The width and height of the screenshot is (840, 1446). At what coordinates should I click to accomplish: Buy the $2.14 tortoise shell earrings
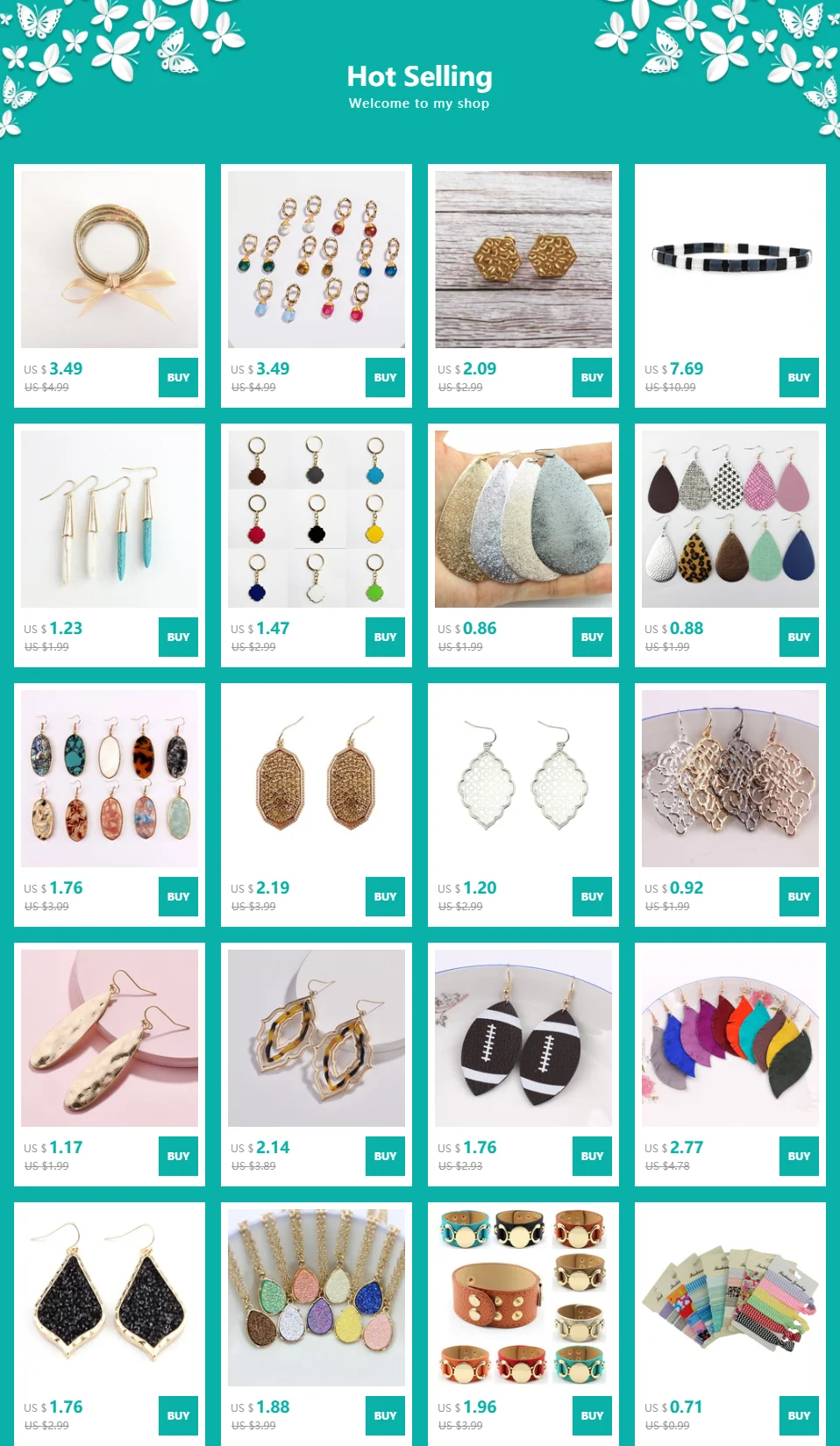pos(385,1156)
